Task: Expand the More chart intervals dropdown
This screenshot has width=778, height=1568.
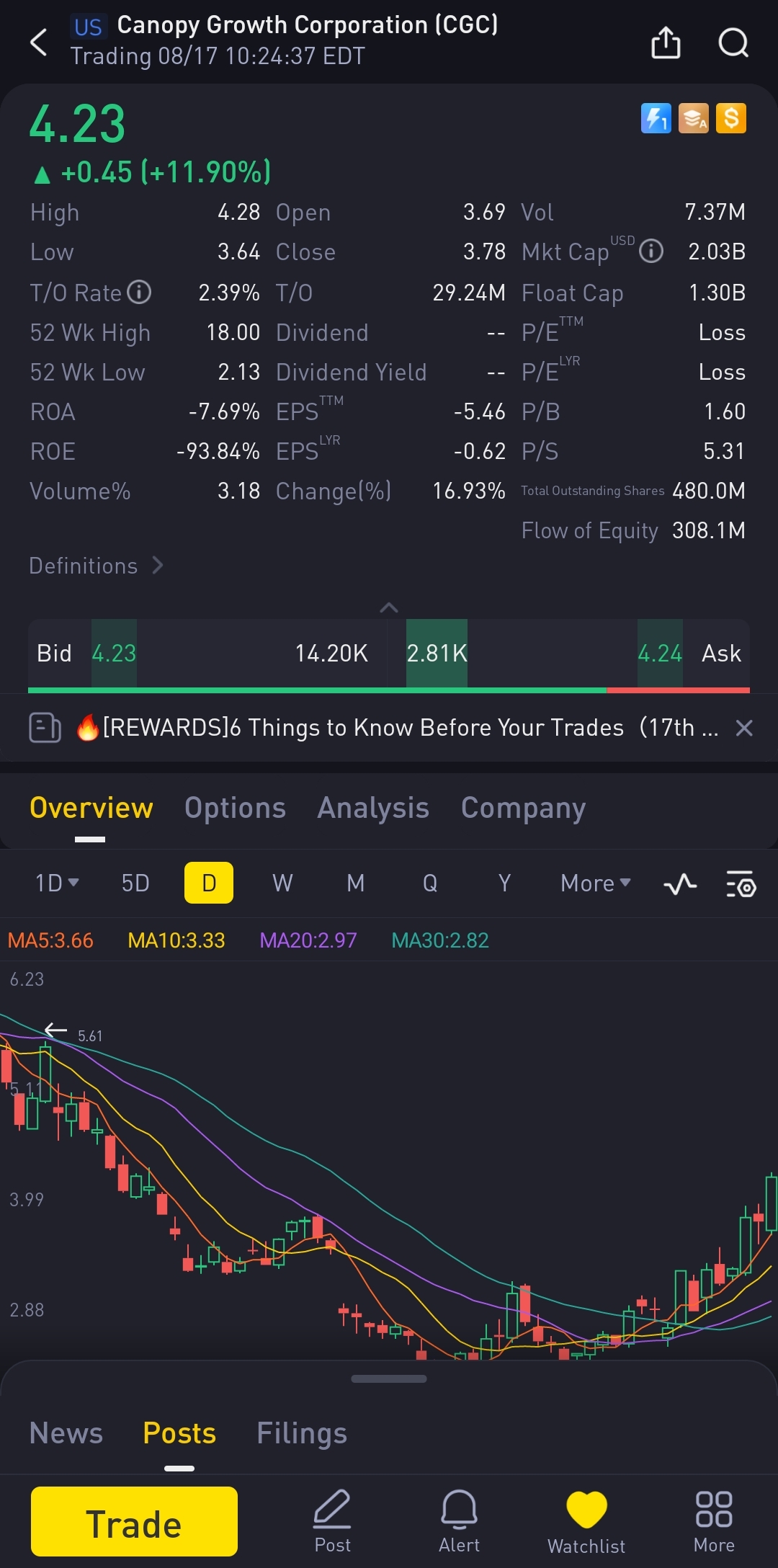Action: click(x=595, y=883)
